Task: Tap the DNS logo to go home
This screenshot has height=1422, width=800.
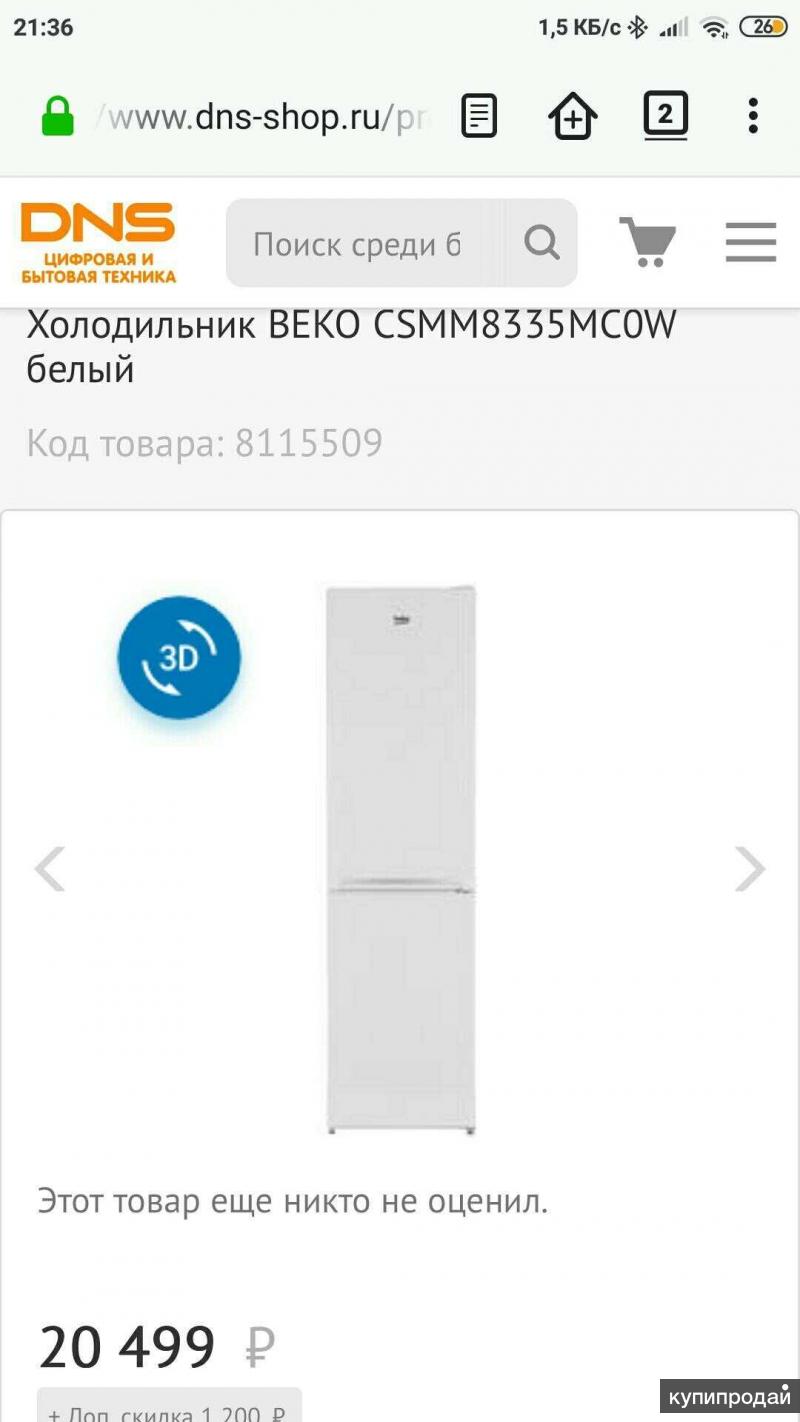Action: [x=98, y=243]
